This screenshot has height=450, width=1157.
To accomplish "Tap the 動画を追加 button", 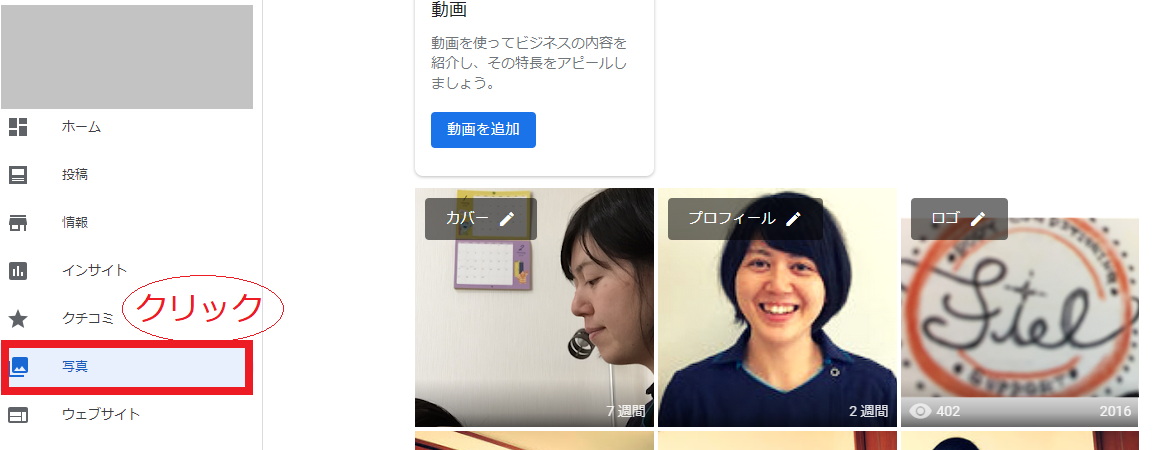I will (483, 130).
